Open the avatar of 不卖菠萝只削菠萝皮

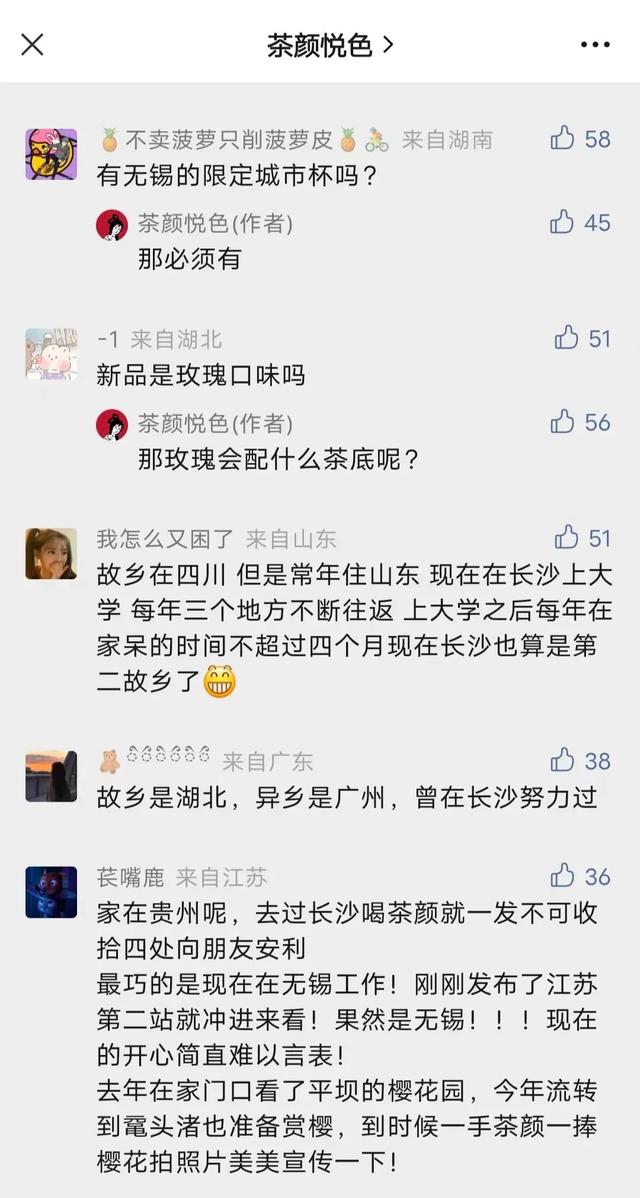[x=51, y=154]
